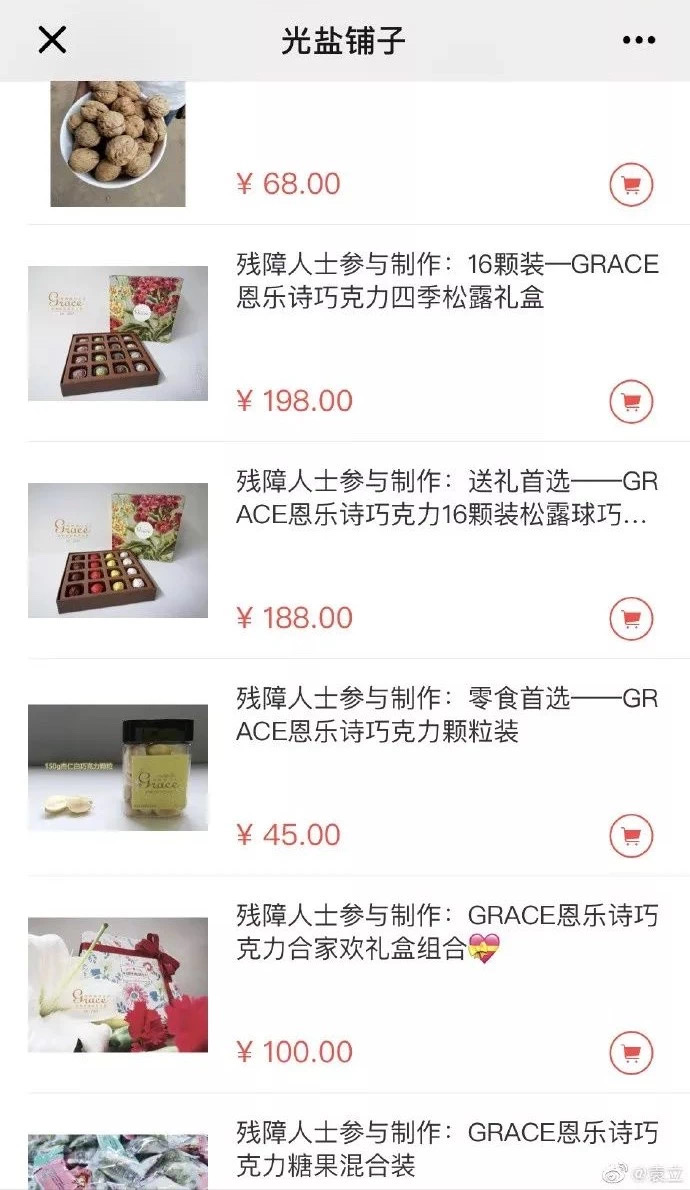Close the 光盐铺子 page
Viewport: 690px width, 1190px height.
(x=52, y=40)
